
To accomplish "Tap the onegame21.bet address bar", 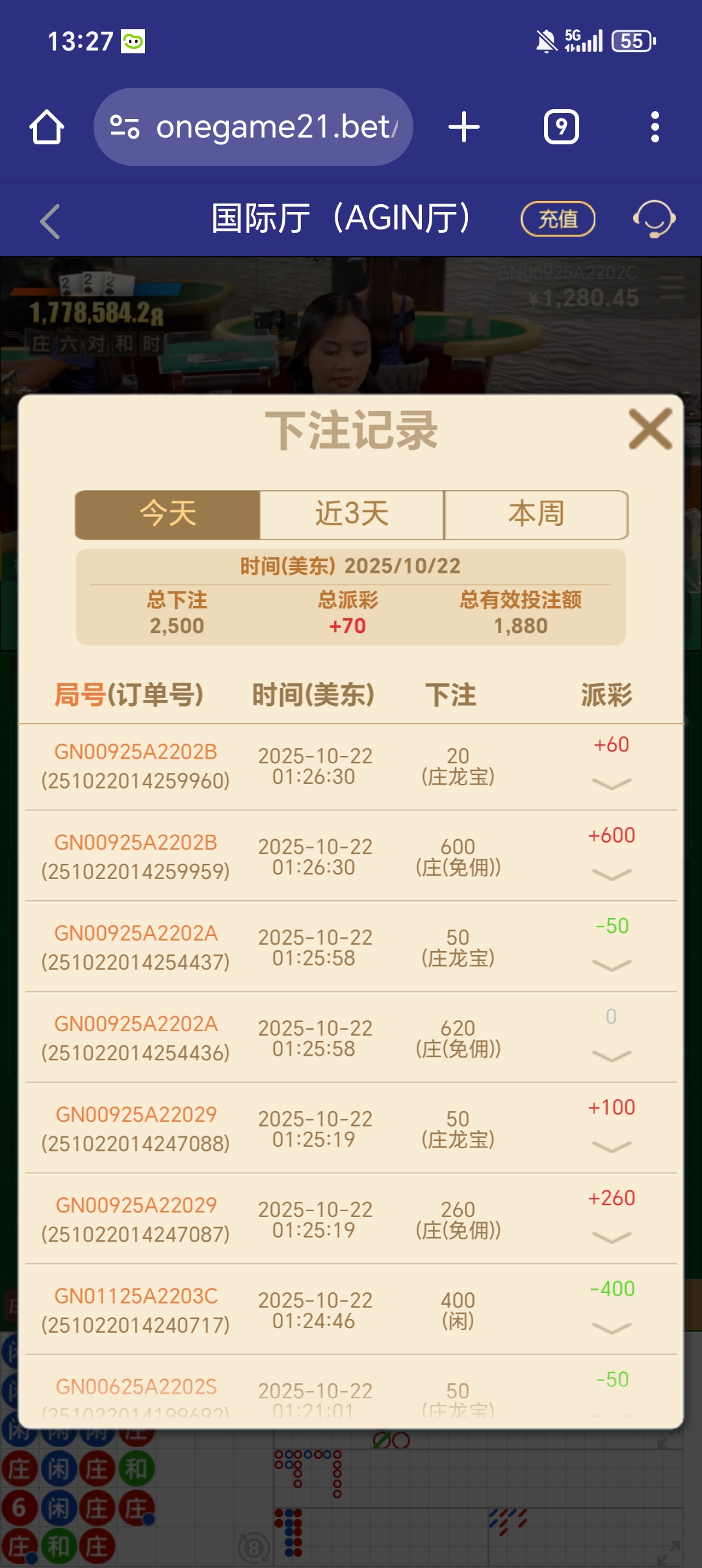I will [253, 127].
